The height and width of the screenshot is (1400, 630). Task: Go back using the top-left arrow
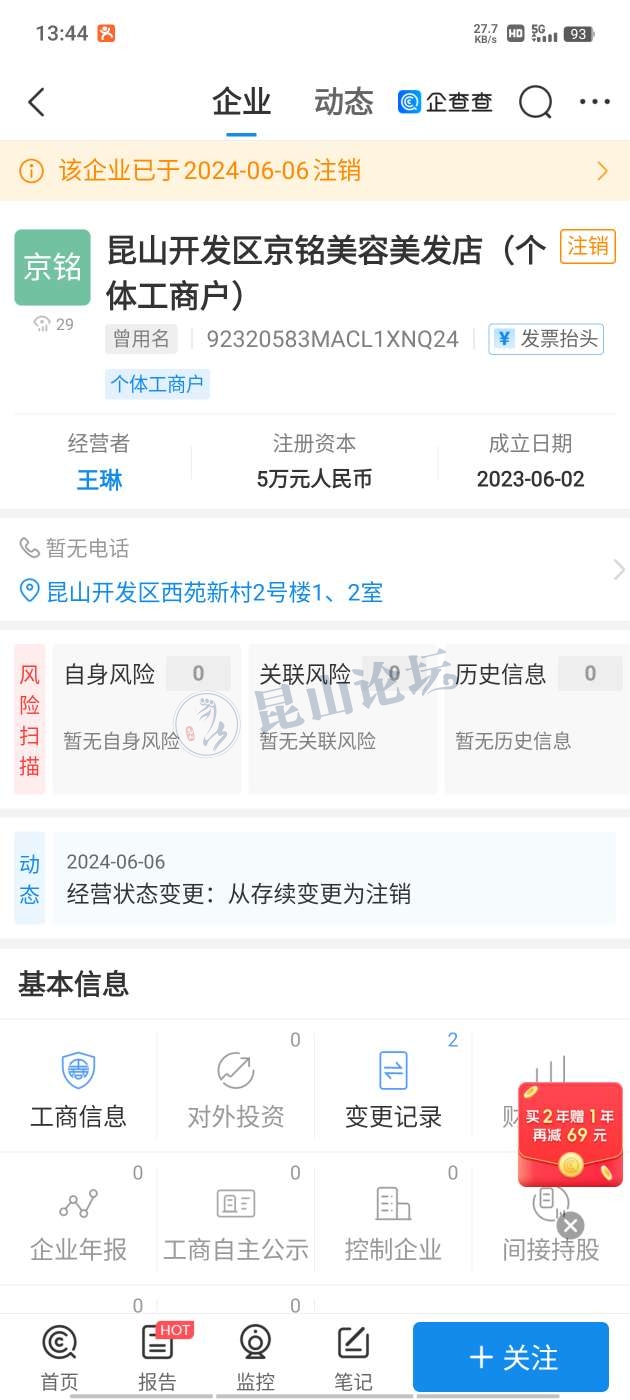coord(37,102)
